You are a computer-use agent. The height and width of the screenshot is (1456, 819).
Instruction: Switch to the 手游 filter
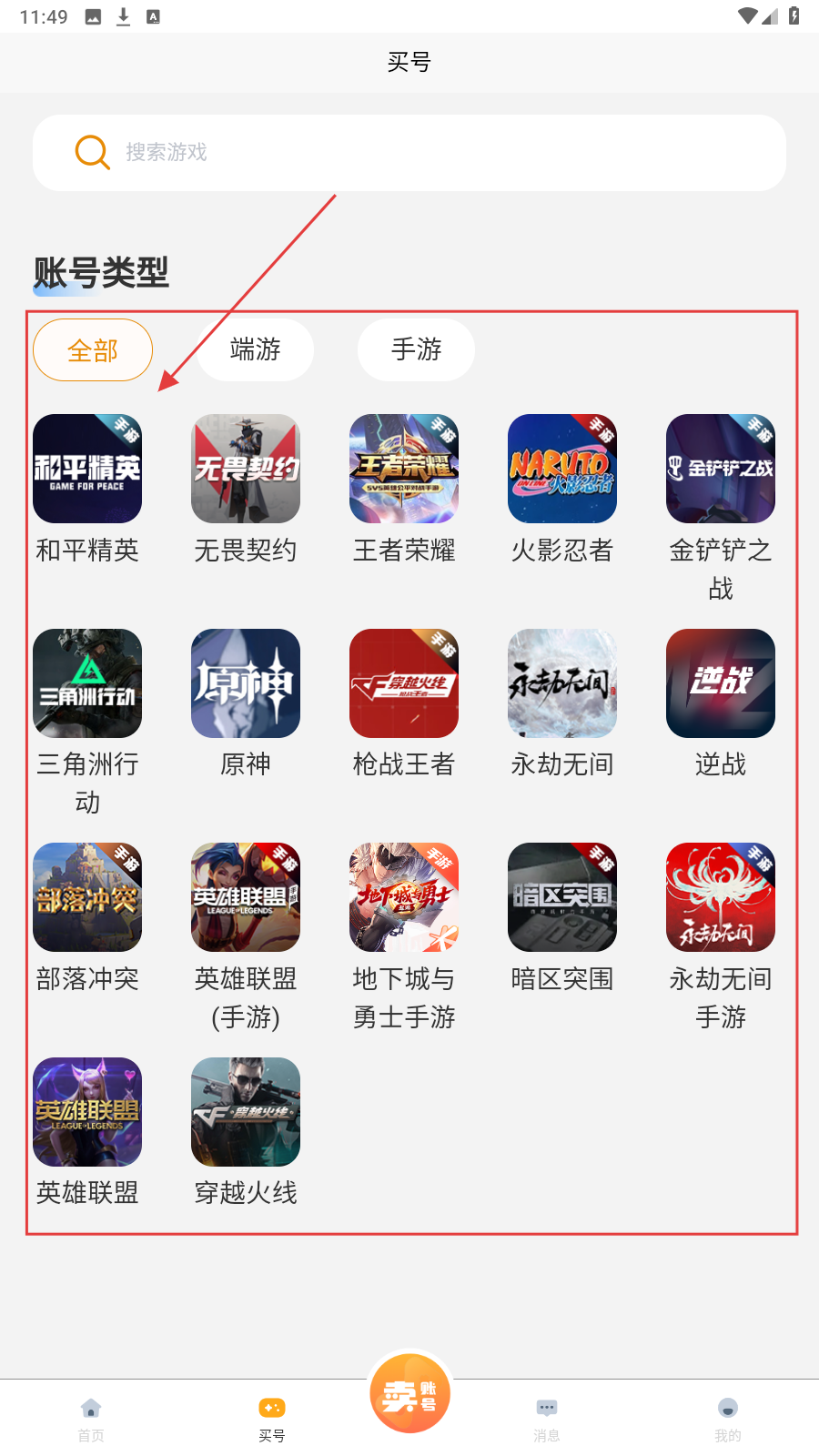[416, 349]
